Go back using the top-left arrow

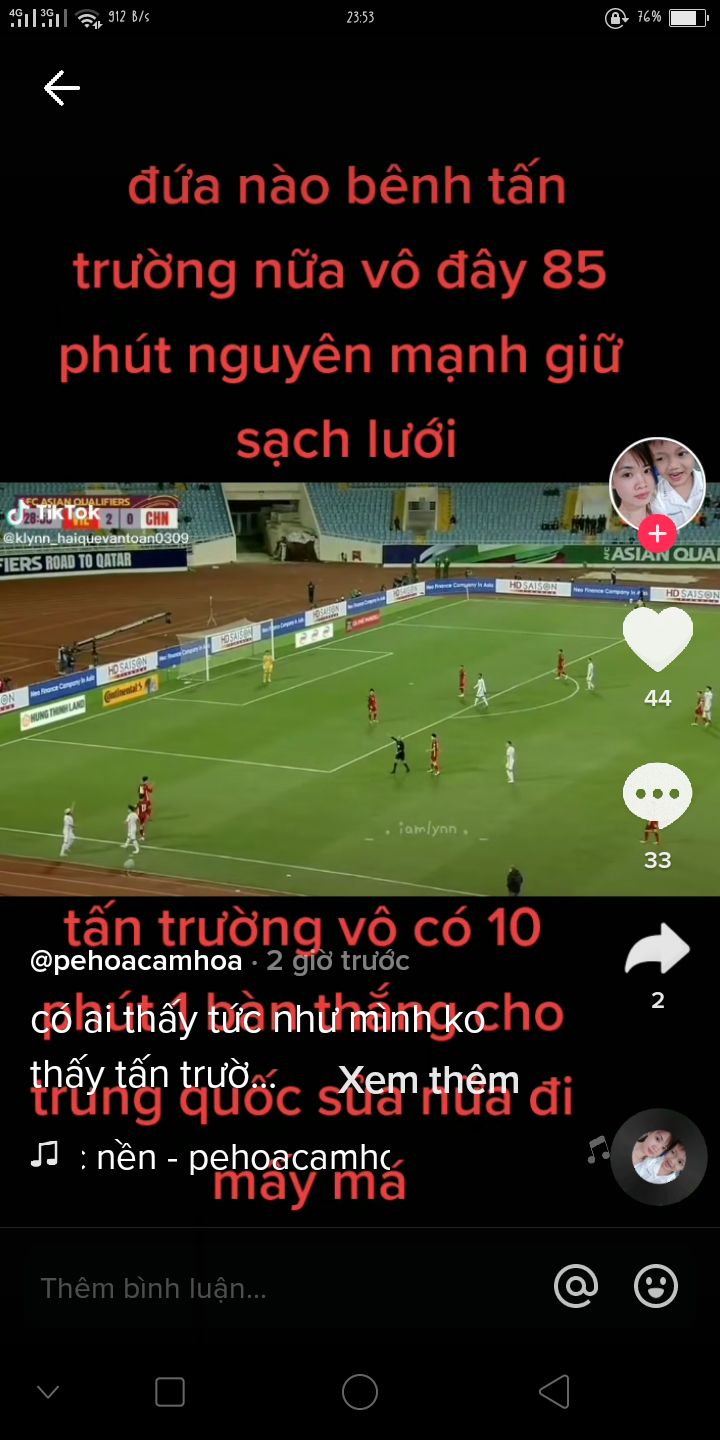point(61,88)
